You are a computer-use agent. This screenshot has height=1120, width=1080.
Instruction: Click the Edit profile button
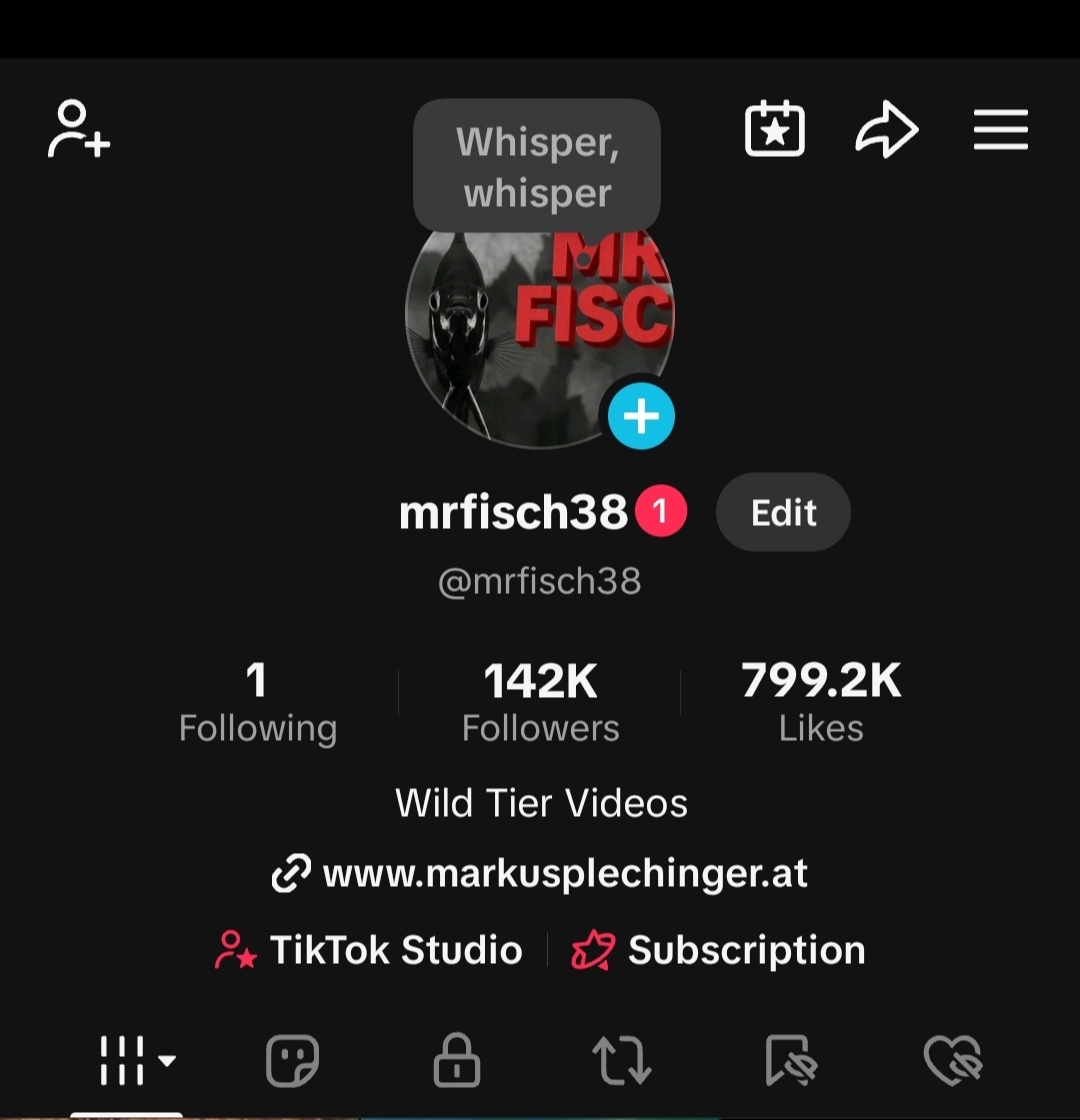(x=783, y=512)
